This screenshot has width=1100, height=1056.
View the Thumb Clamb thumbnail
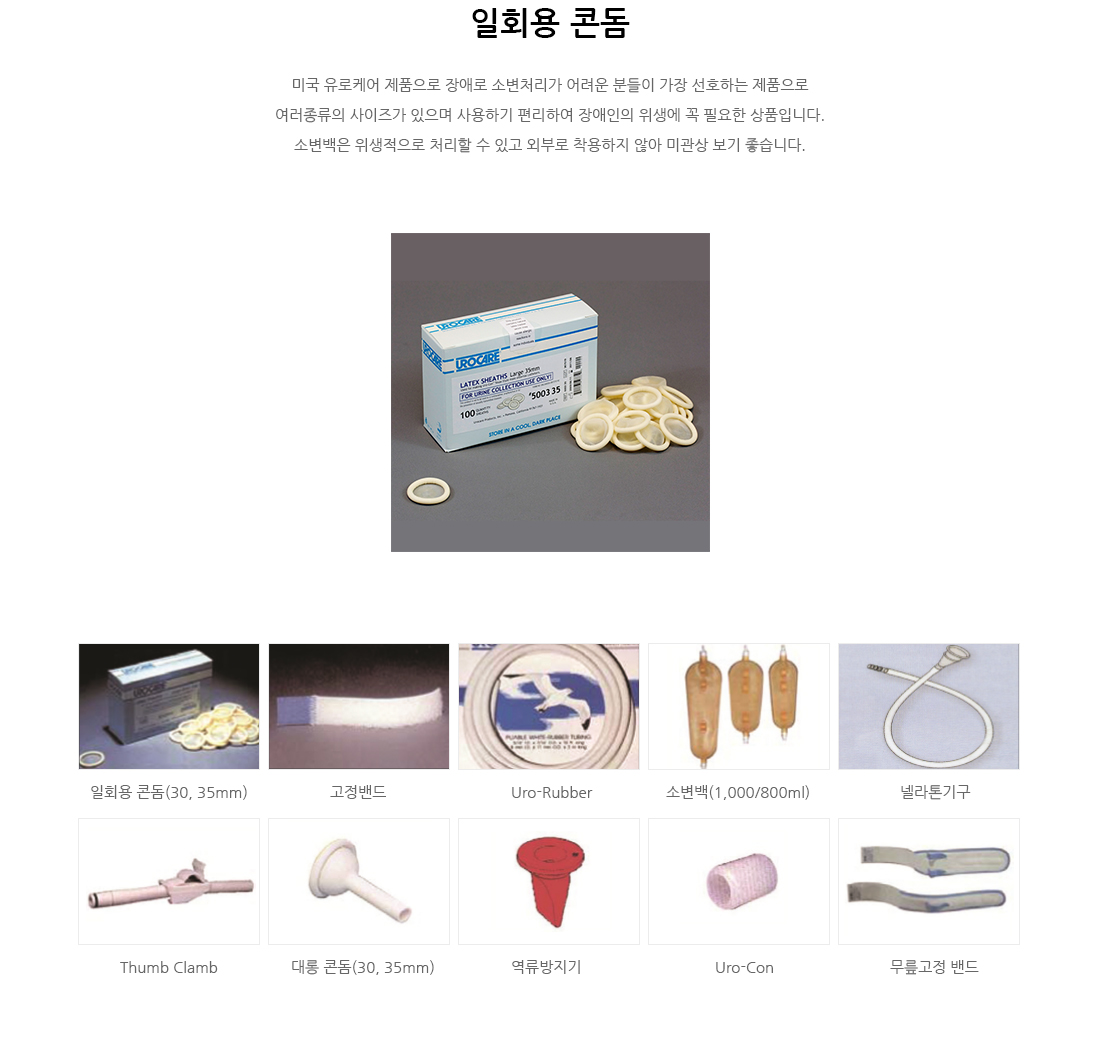point(169,881)
